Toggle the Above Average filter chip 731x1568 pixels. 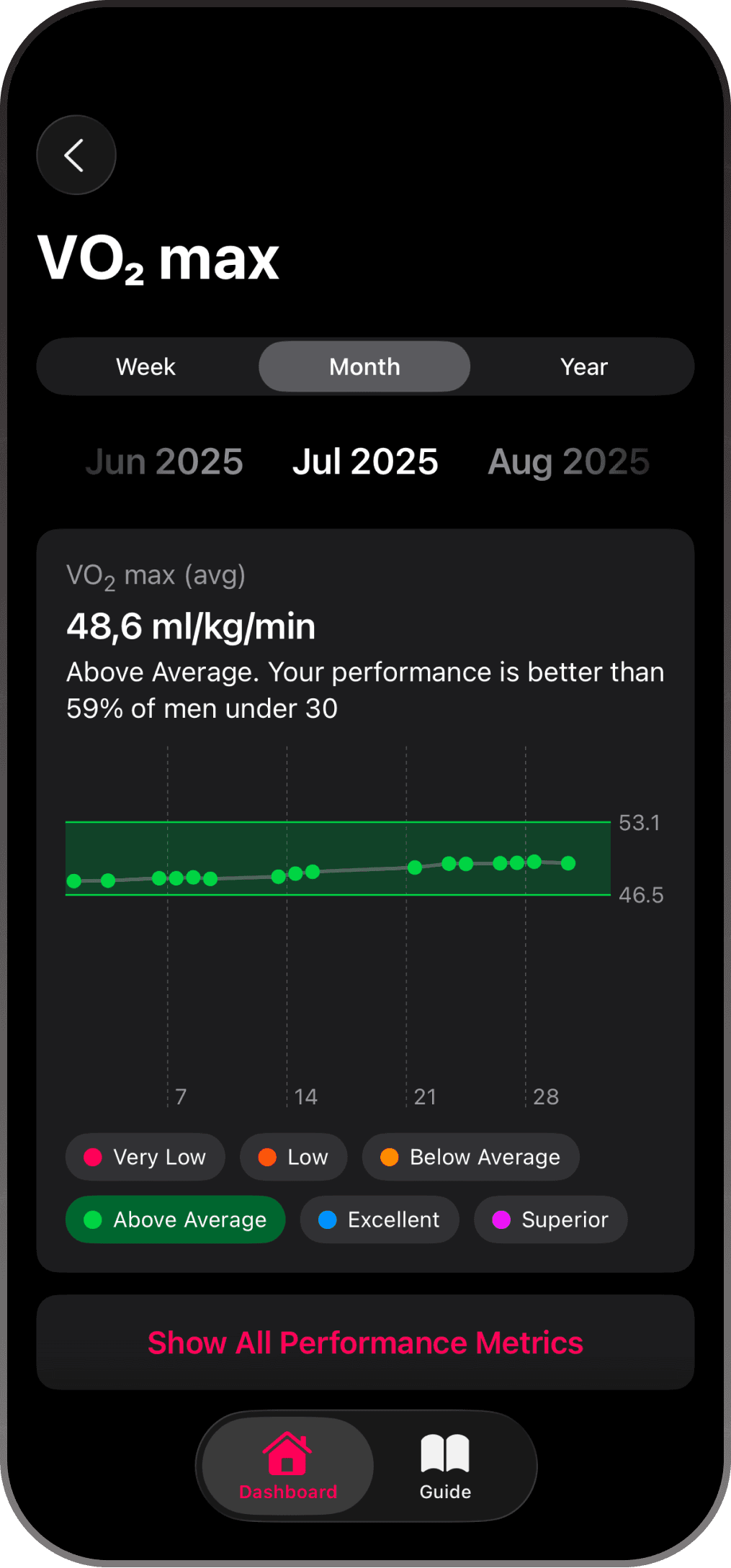point(175,1220)
